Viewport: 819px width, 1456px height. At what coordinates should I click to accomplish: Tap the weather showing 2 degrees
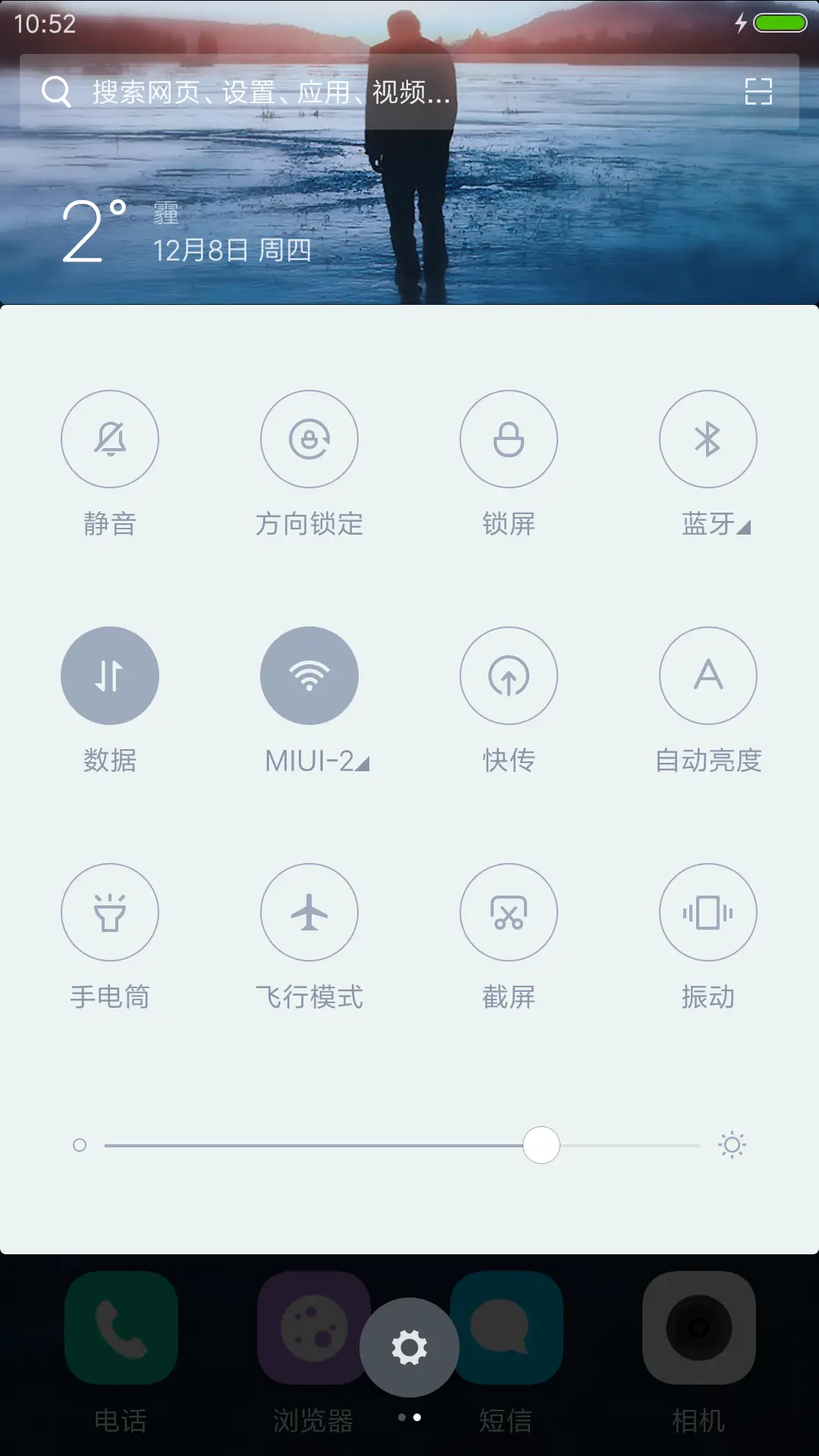coord(89,227)
